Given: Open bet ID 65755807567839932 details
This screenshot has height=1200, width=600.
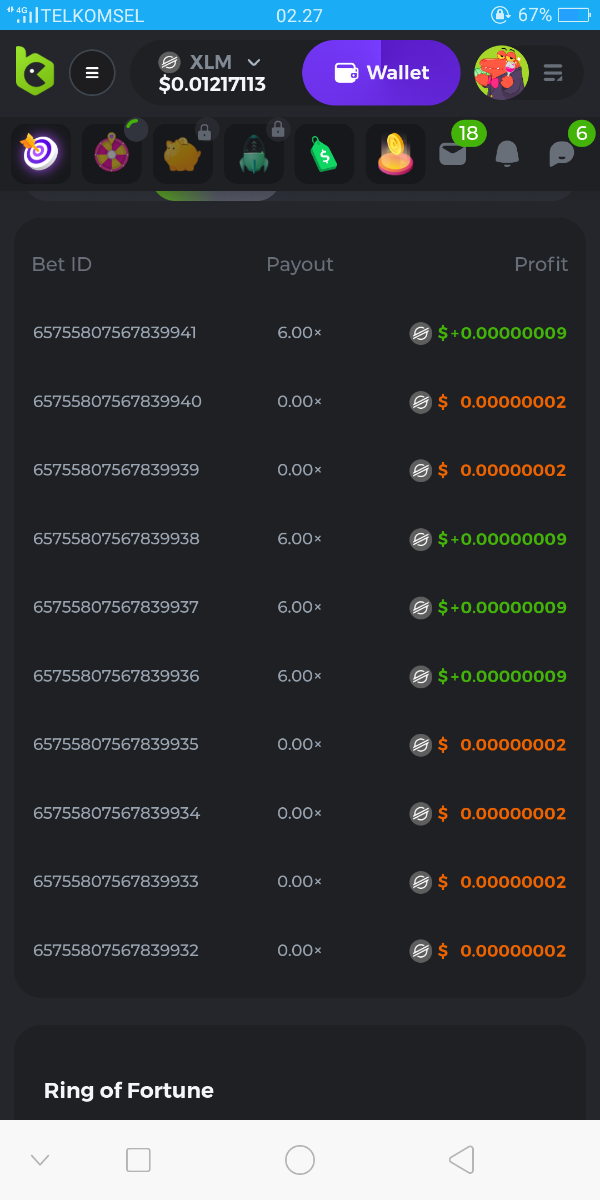Looking at the screenshot, I should [116, 950].
